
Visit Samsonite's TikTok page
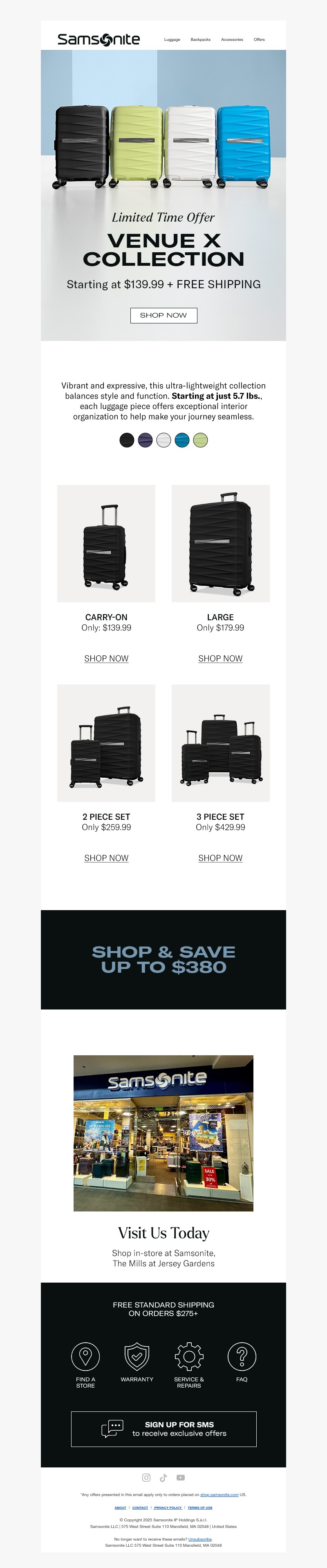[x=163, y=1477]
